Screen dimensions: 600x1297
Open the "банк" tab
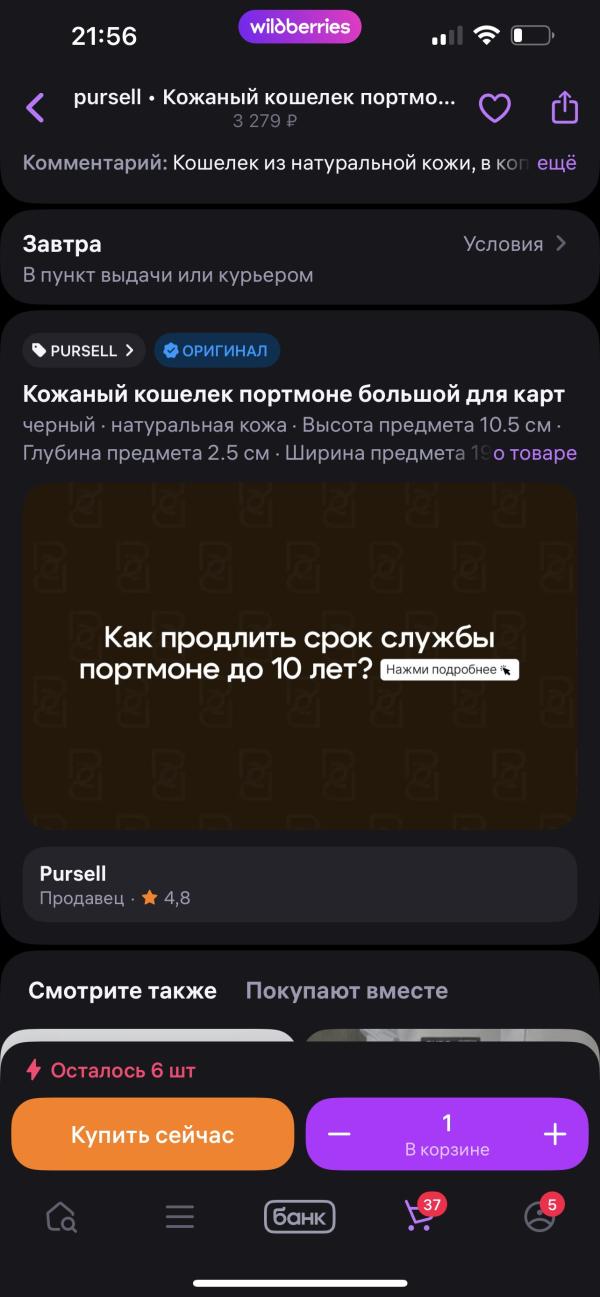coord(300,1216)
